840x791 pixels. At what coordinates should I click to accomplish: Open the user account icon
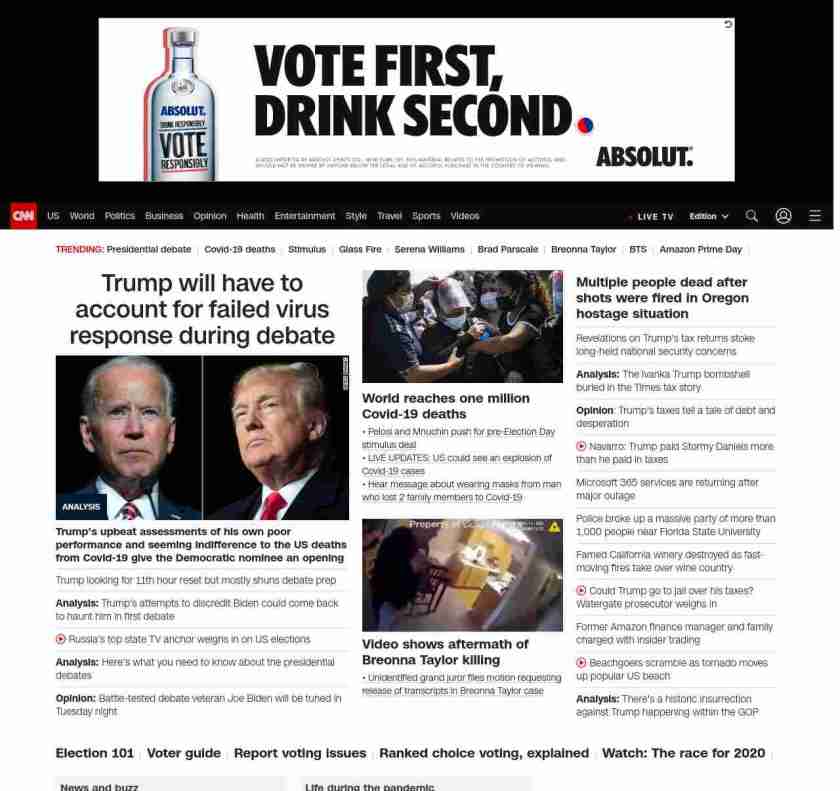tap(783, 216)
